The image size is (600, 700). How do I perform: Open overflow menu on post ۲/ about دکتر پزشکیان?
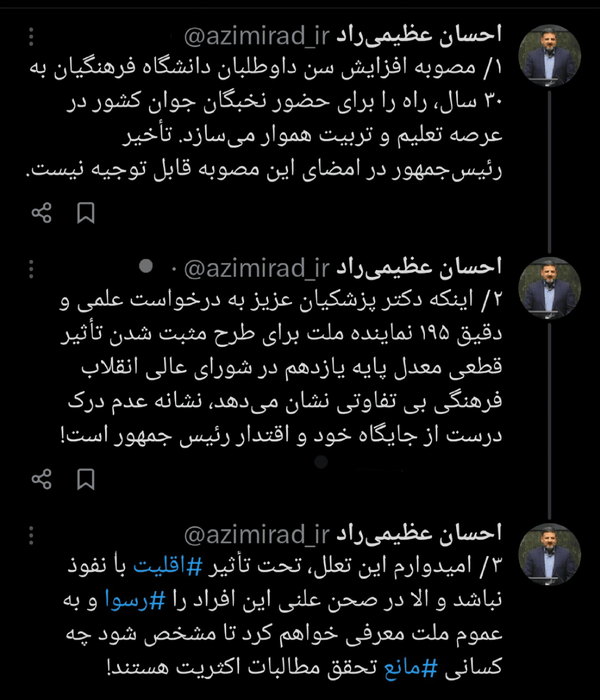(x=31, y=269)
